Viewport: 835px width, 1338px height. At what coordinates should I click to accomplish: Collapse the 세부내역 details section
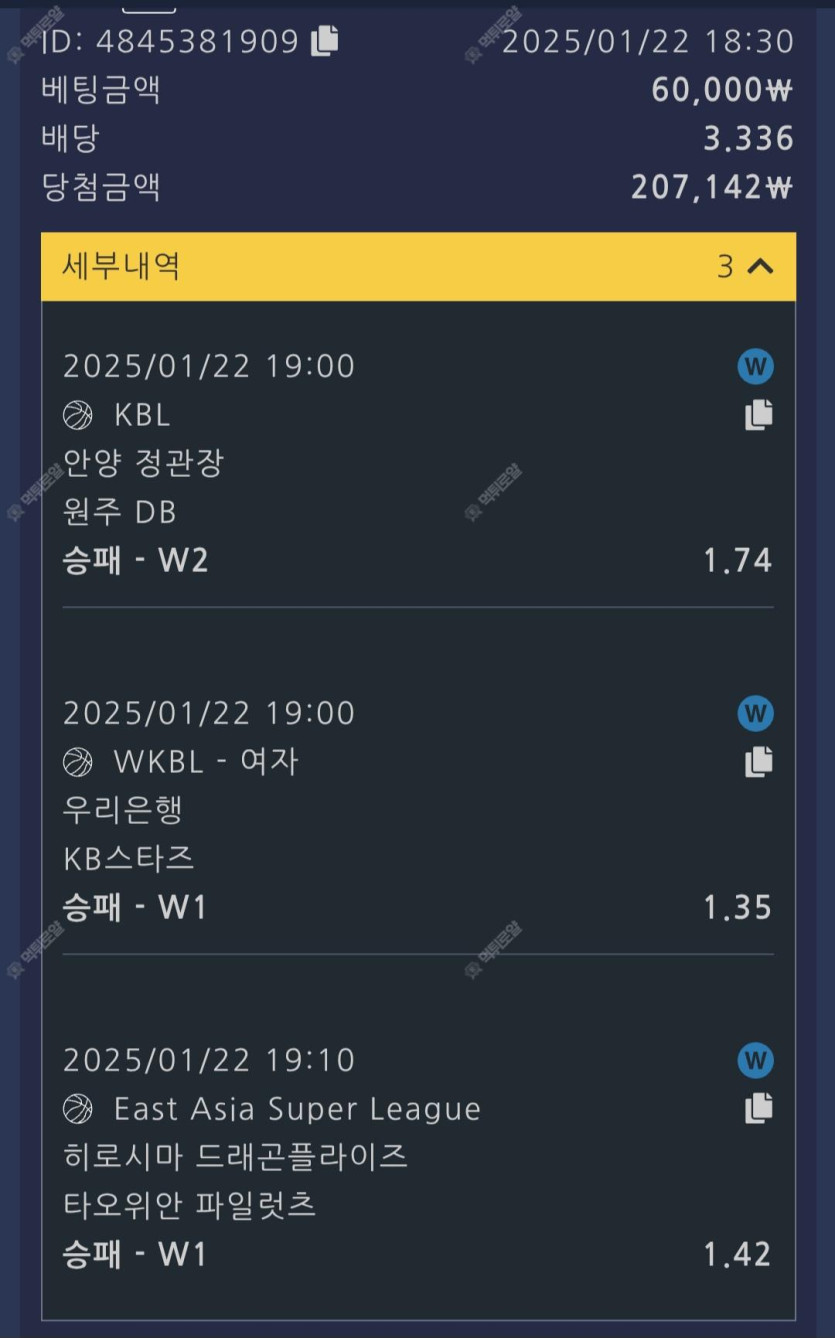click(760, 266)
